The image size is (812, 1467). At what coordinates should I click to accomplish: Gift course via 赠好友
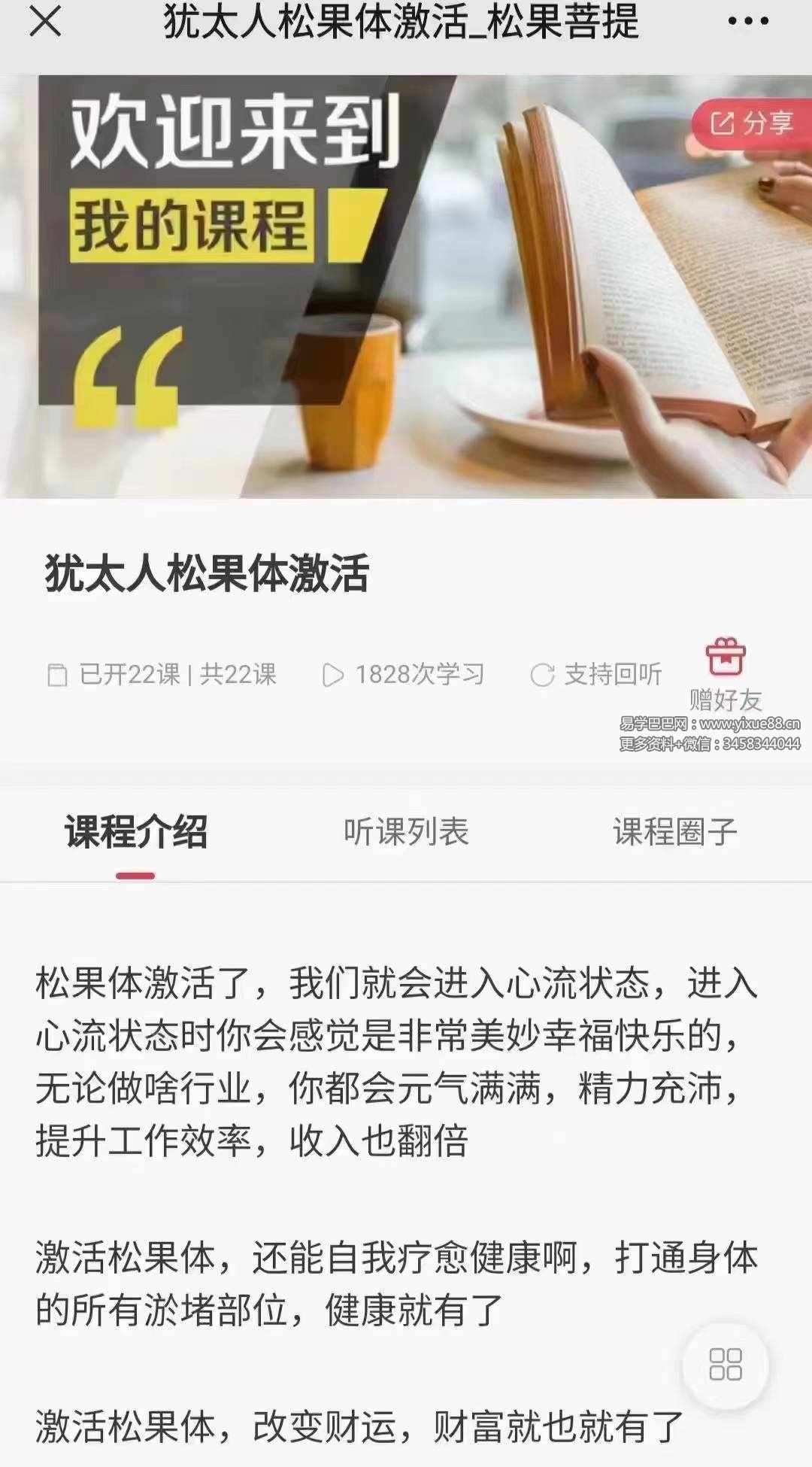[726, 675]
